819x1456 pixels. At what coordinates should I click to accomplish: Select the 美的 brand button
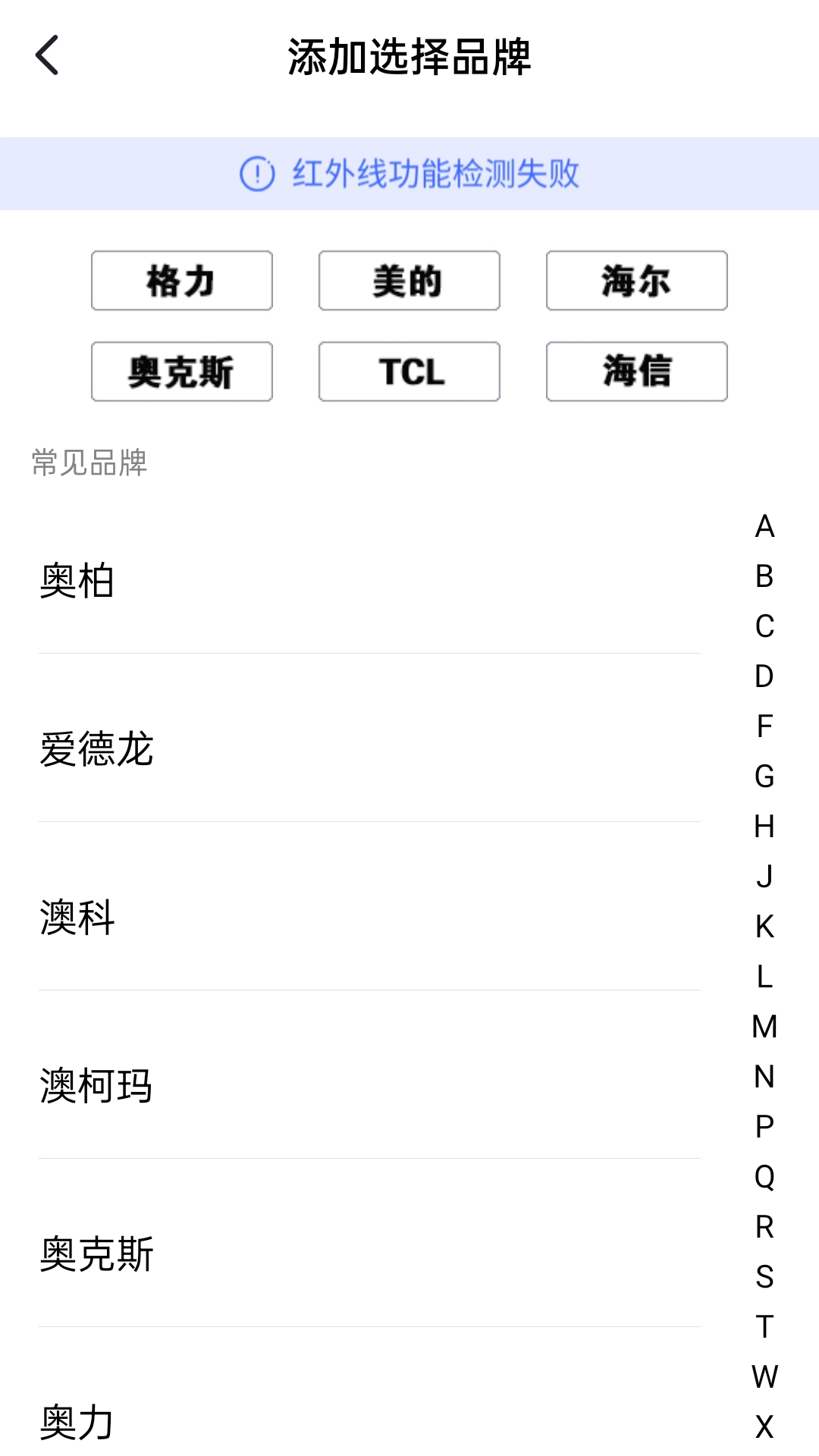[409, 281]
